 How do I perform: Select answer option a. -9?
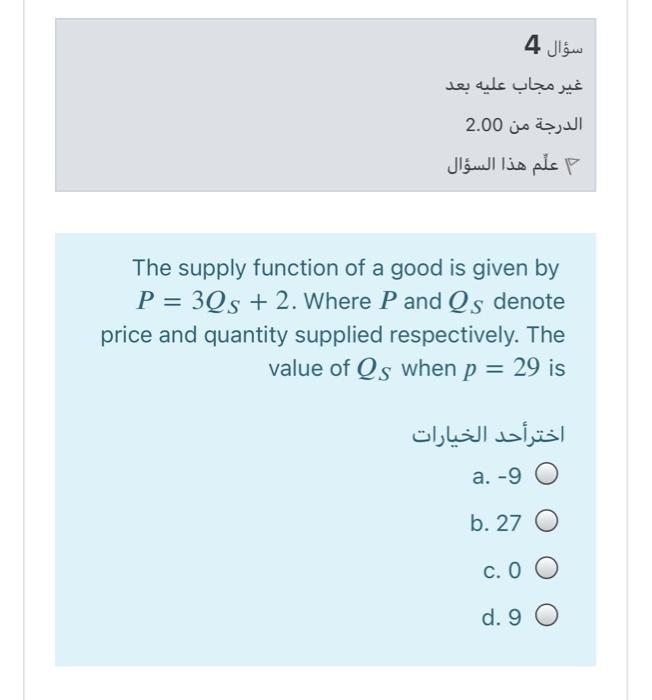[x=551, y=475]
